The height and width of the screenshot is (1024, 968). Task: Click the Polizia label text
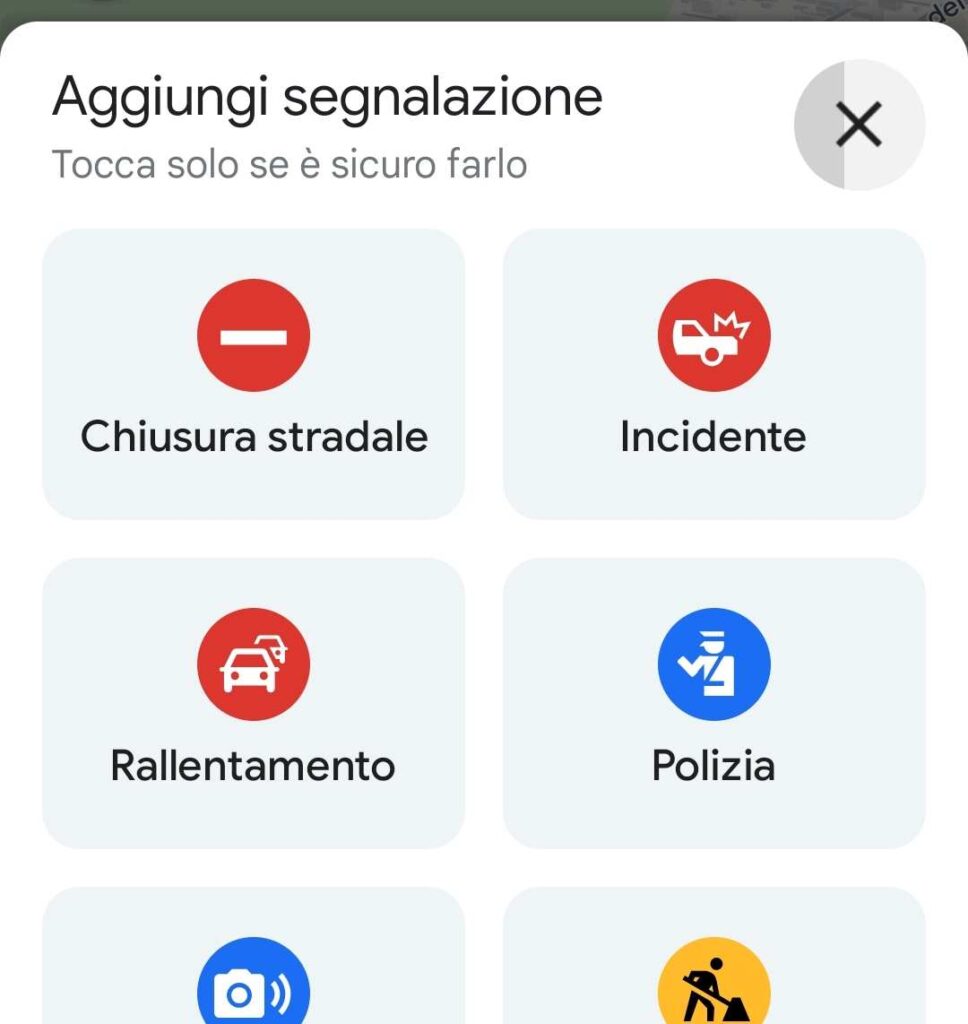(714, 765)
